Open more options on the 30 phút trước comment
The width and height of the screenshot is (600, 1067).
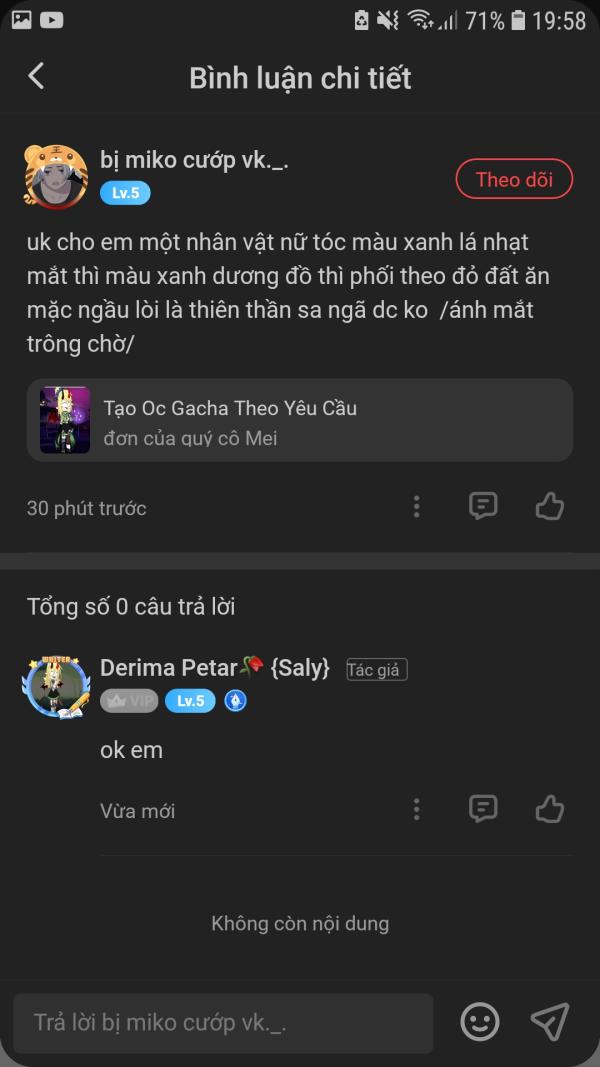pos(416,506)
